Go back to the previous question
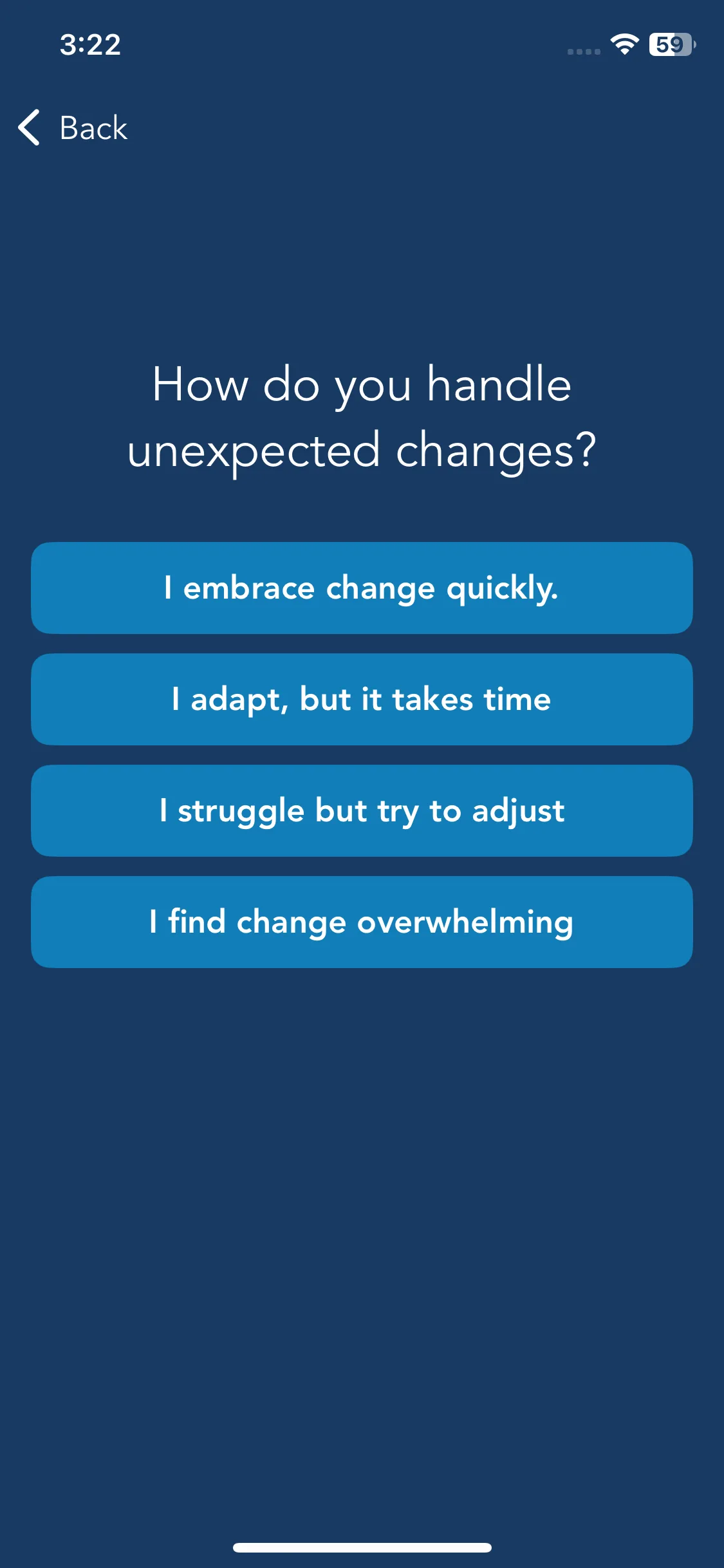724x1568 pixels. tap(73, 127)
